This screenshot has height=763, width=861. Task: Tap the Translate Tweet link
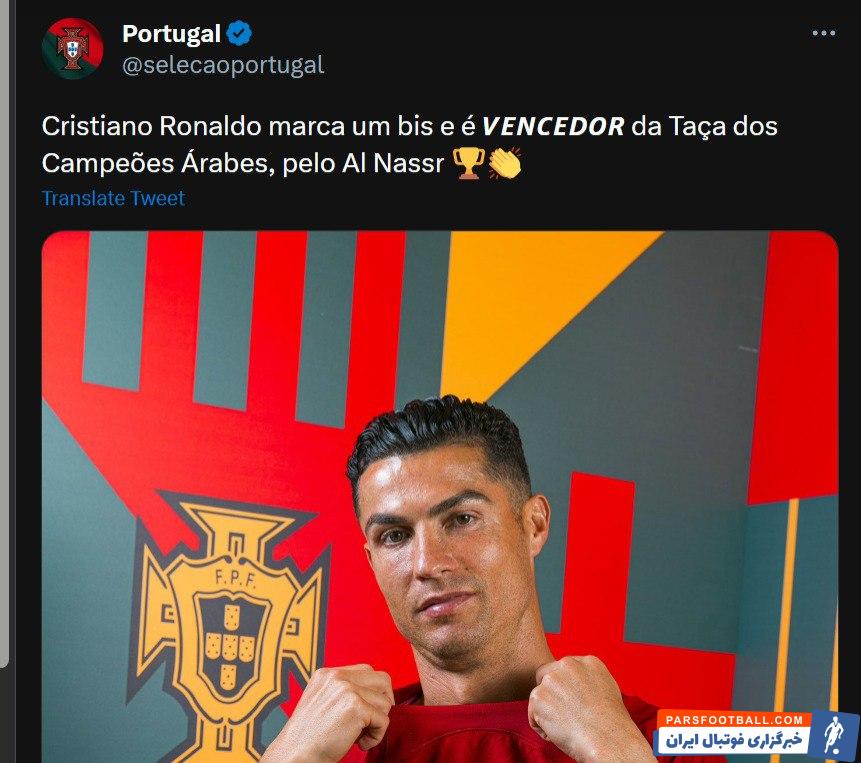[113, 198]
